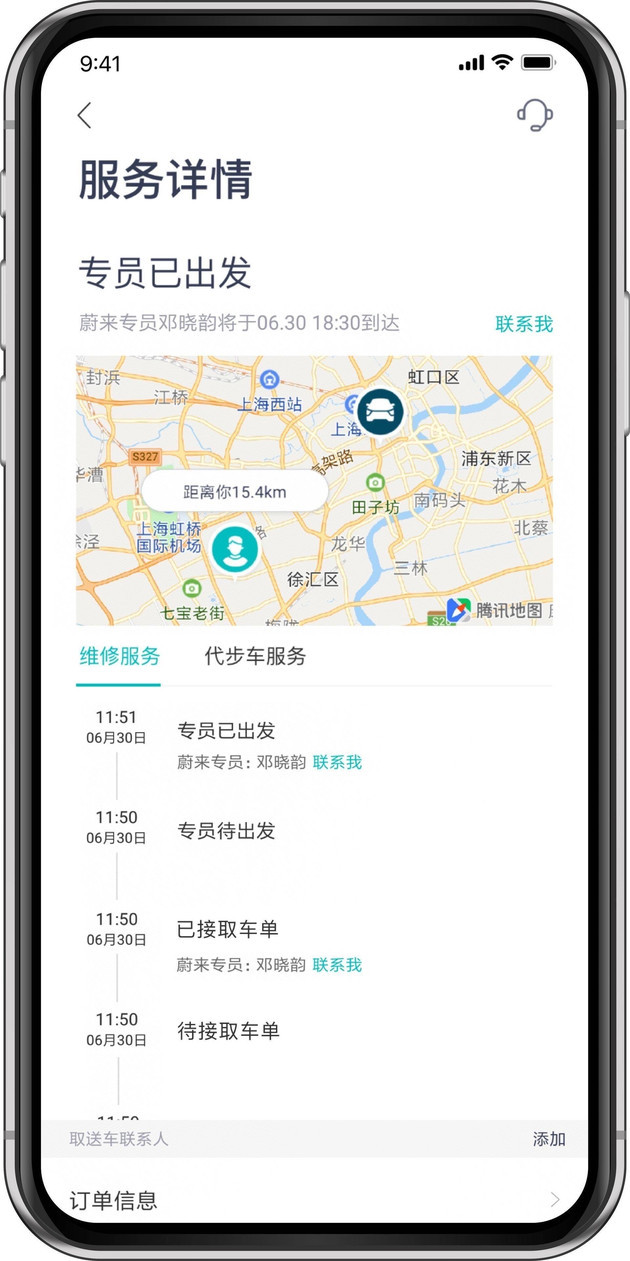The height and width of the screenshot is (1261, 630).
Task: Select the 维修服务 tab
Action: [120, 657]
